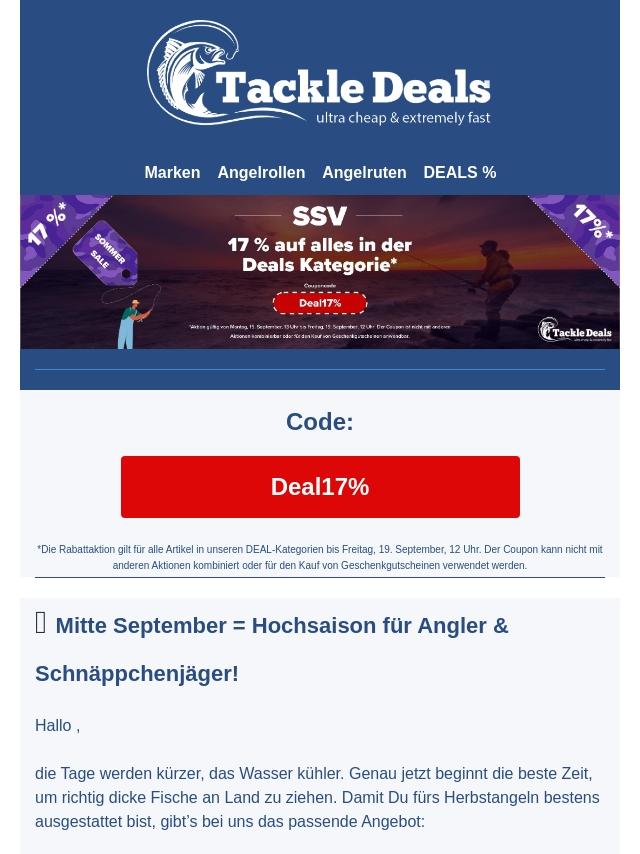Open the Marken navigation link
This screenshot has width=640, height=854.
click(x=172, y=172)
